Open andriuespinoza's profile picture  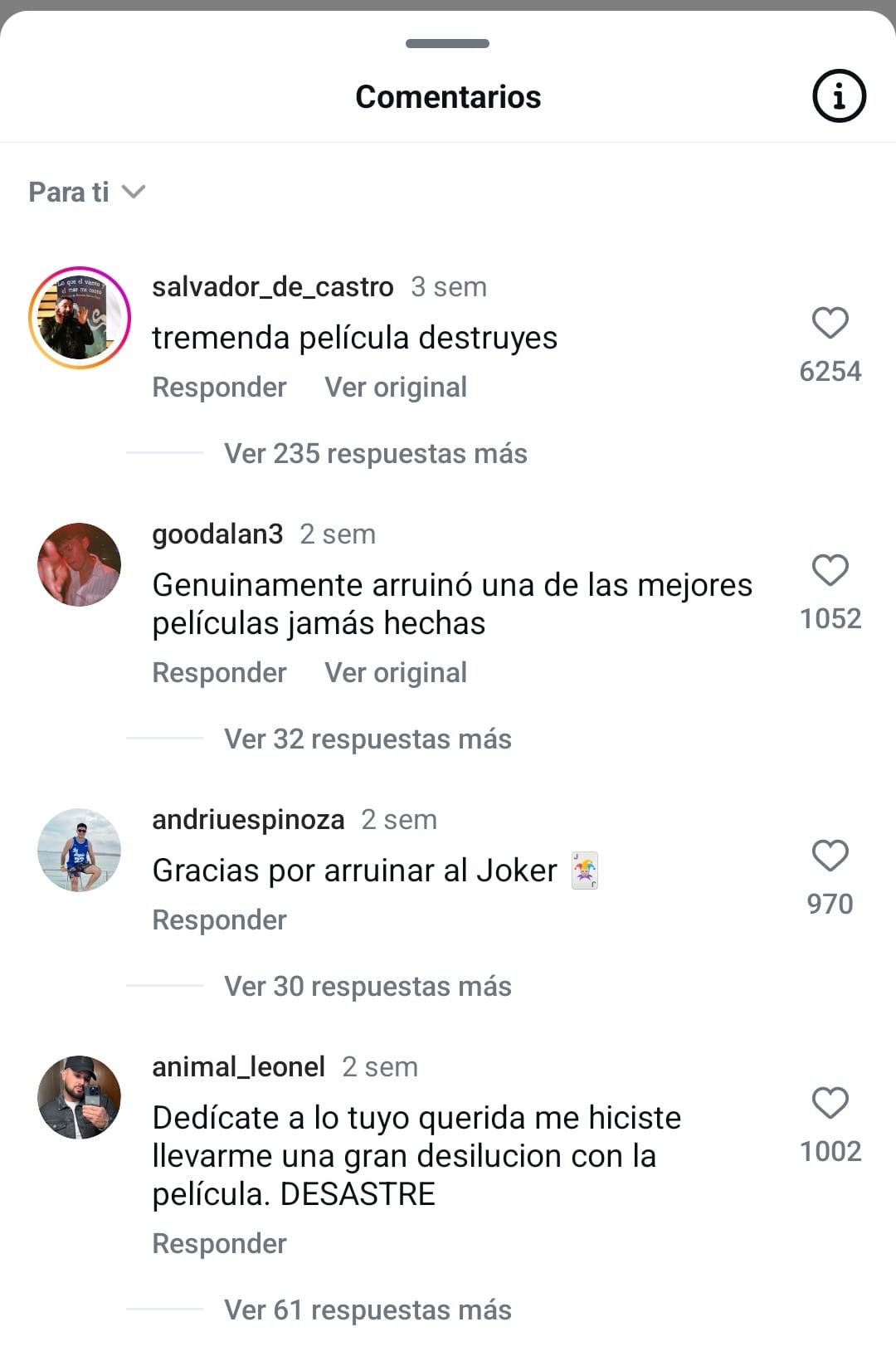80,850
